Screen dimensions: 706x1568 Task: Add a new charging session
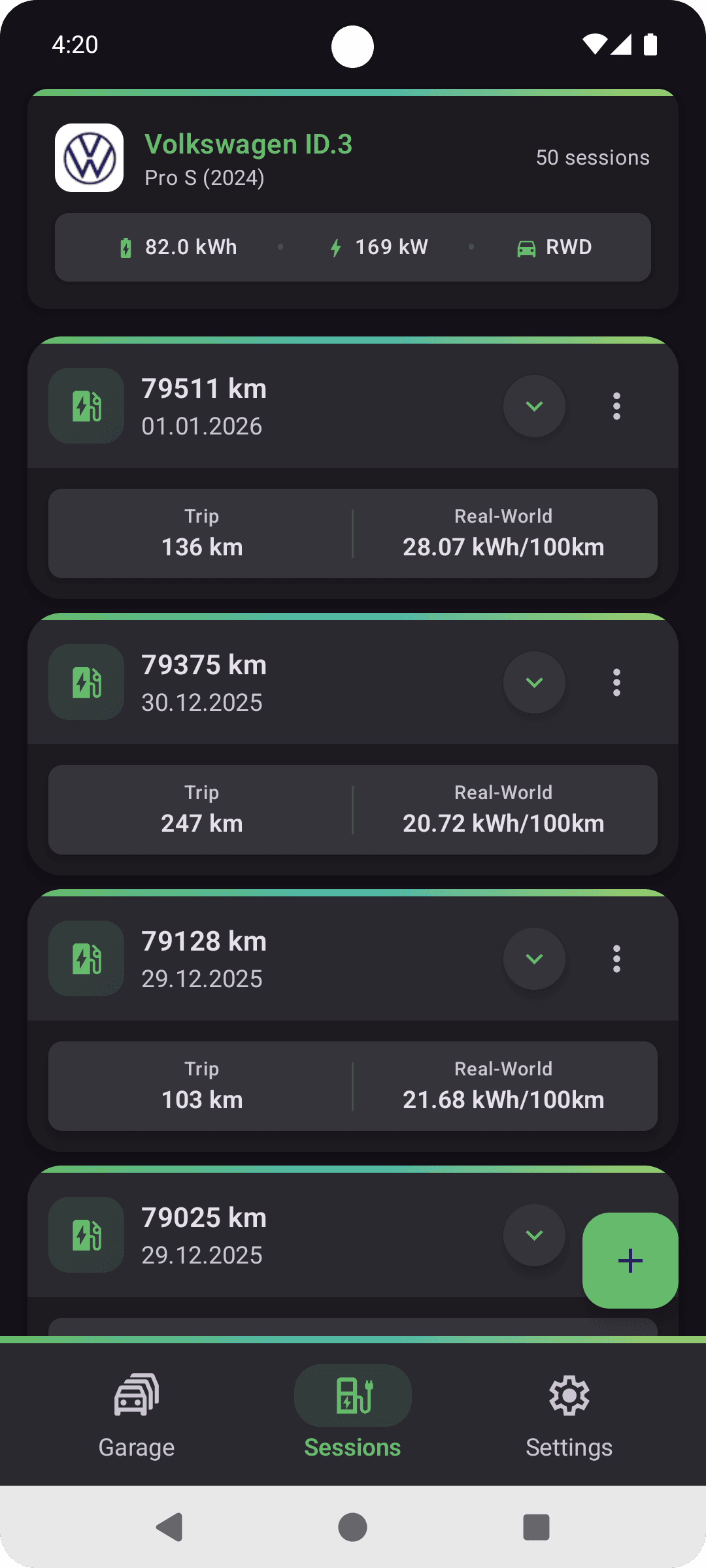click(x=630, y=1260)
